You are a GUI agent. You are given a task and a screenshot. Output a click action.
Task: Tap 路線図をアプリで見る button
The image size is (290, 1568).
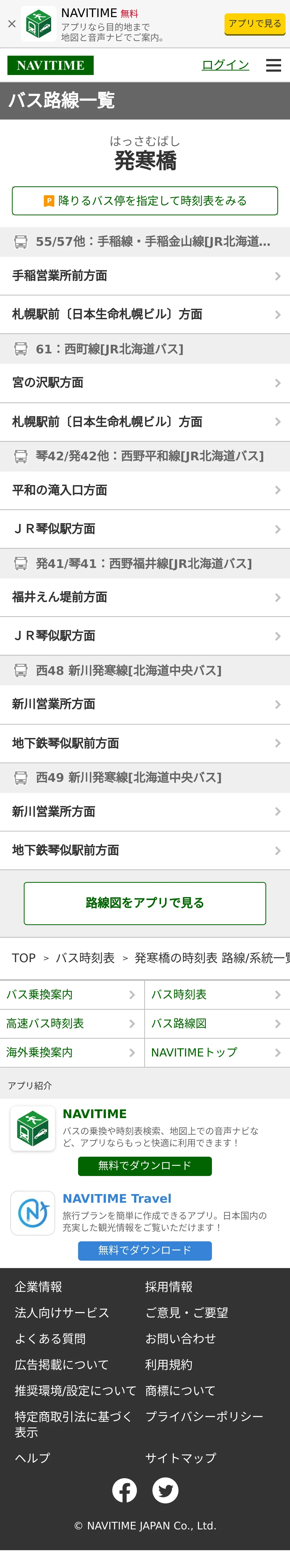click(x=145, y=903)
